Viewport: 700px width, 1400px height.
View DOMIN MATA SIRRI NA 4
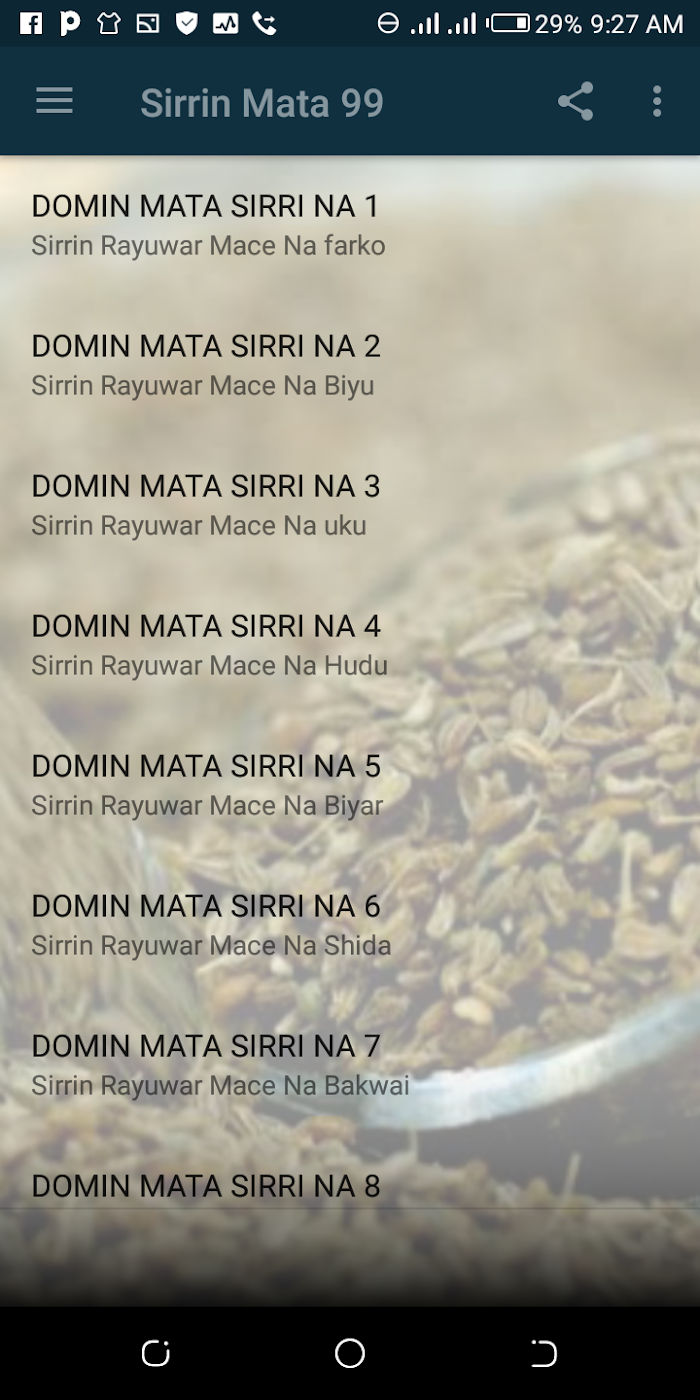[350, 645]
